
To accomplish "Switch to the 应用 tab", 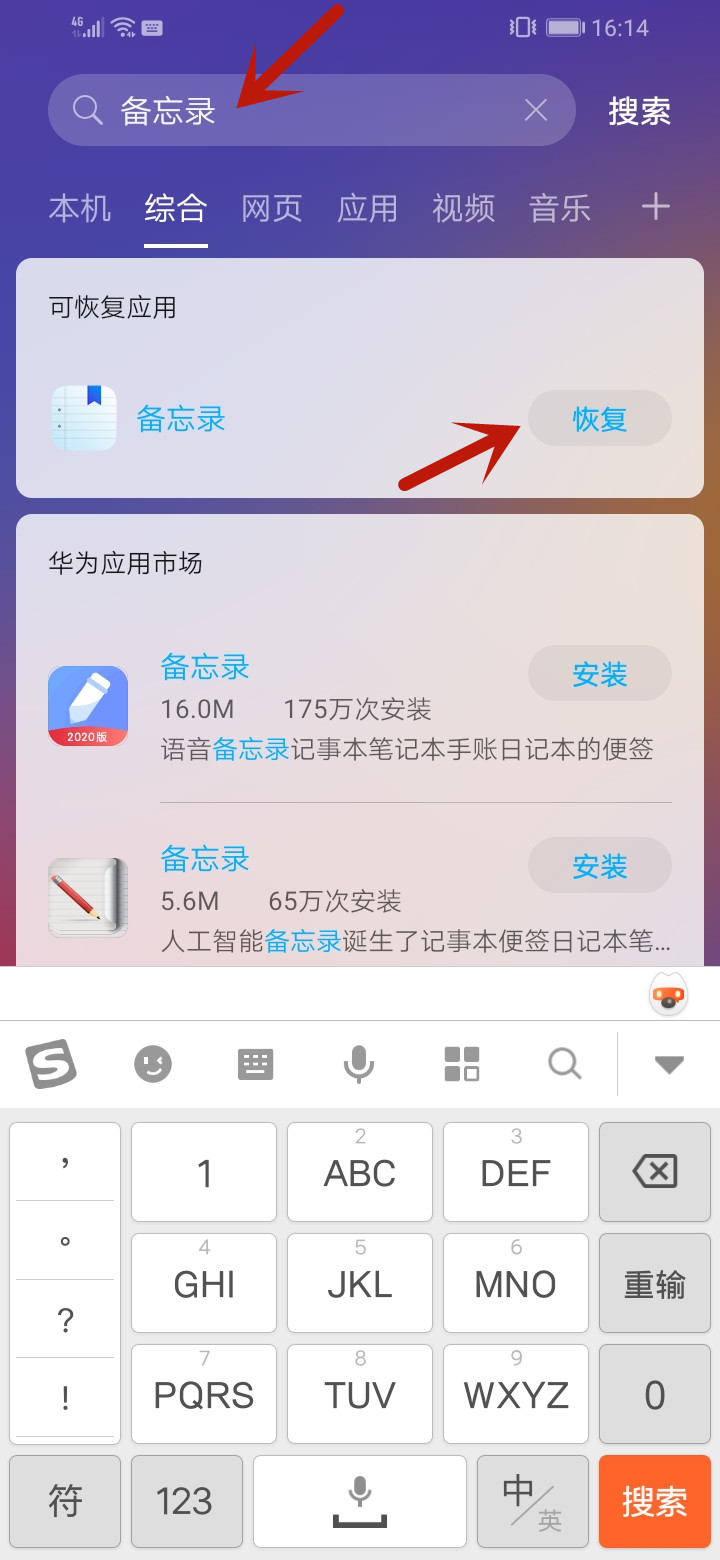I will click(367, 208).
